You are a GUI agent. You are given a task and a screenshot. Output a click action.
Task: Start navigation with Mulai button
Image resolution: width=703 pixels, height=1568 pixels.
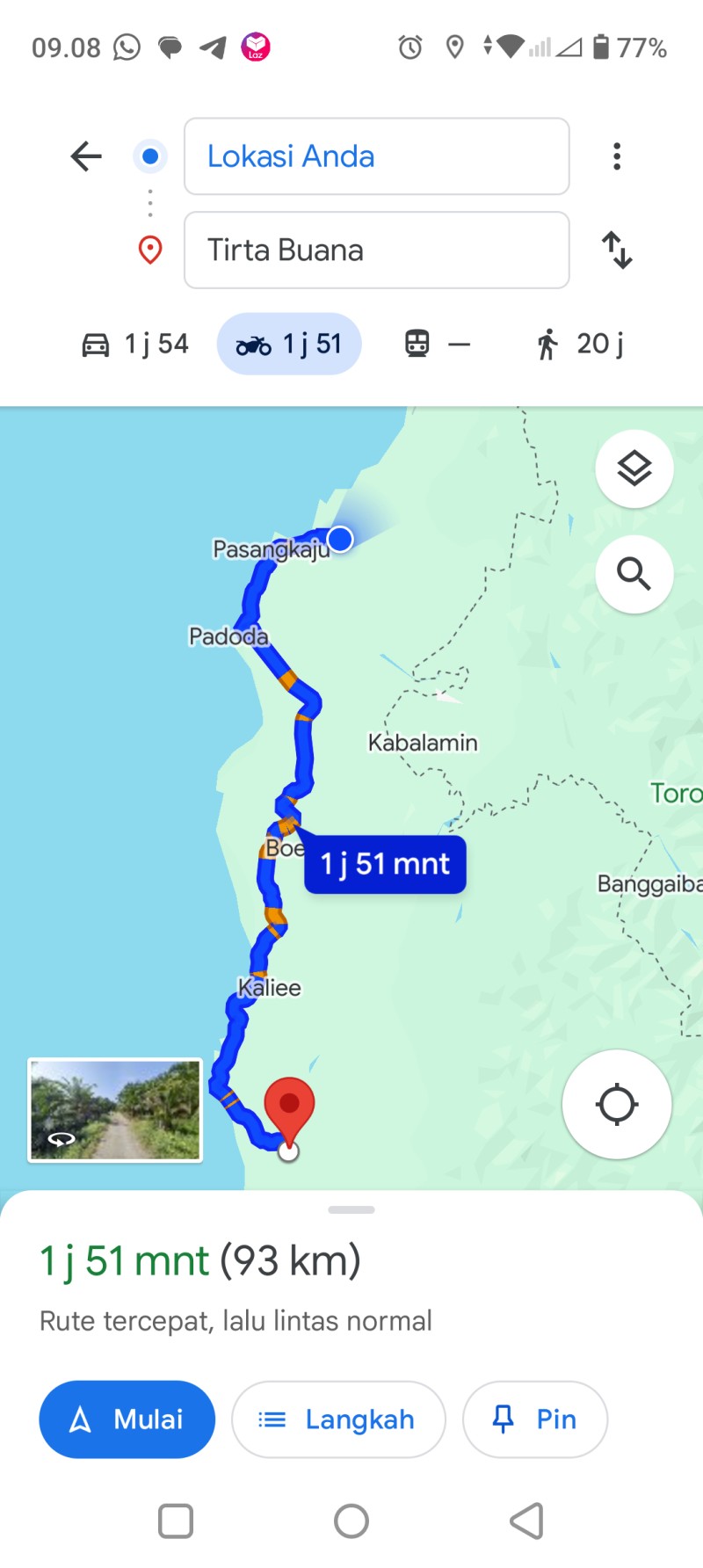[x=127, y=1419]
